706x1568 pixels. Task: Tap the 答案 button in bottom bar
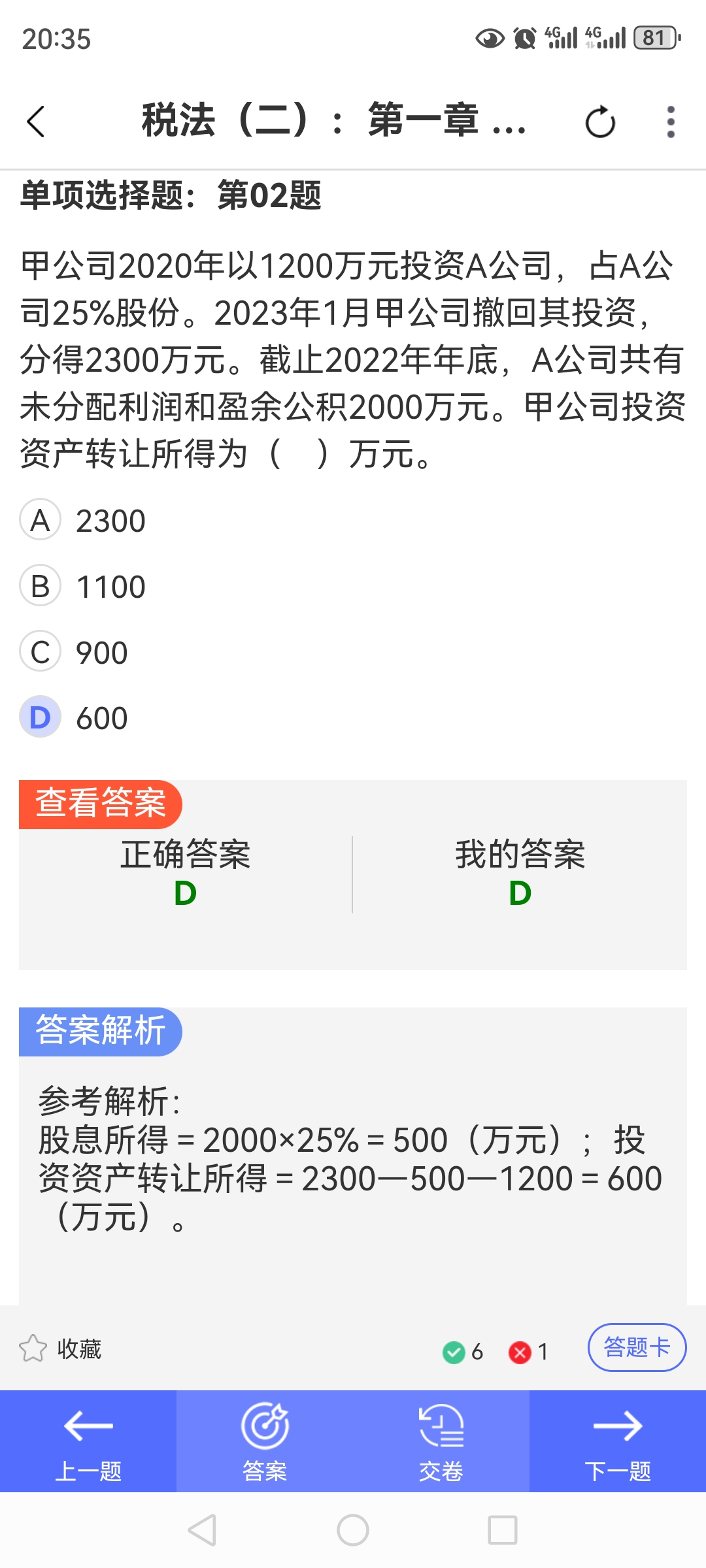265,1441
